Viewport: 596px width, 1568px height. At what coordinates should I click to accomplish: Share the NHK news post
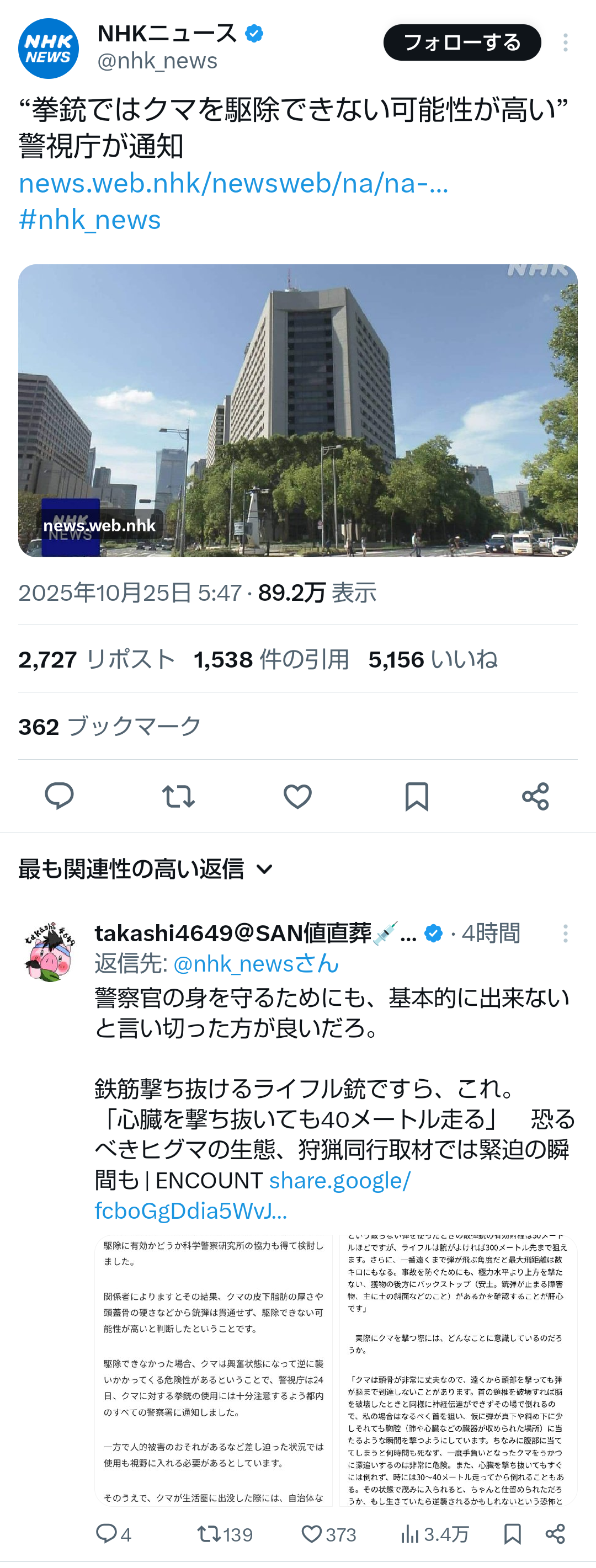pos(535,796)
